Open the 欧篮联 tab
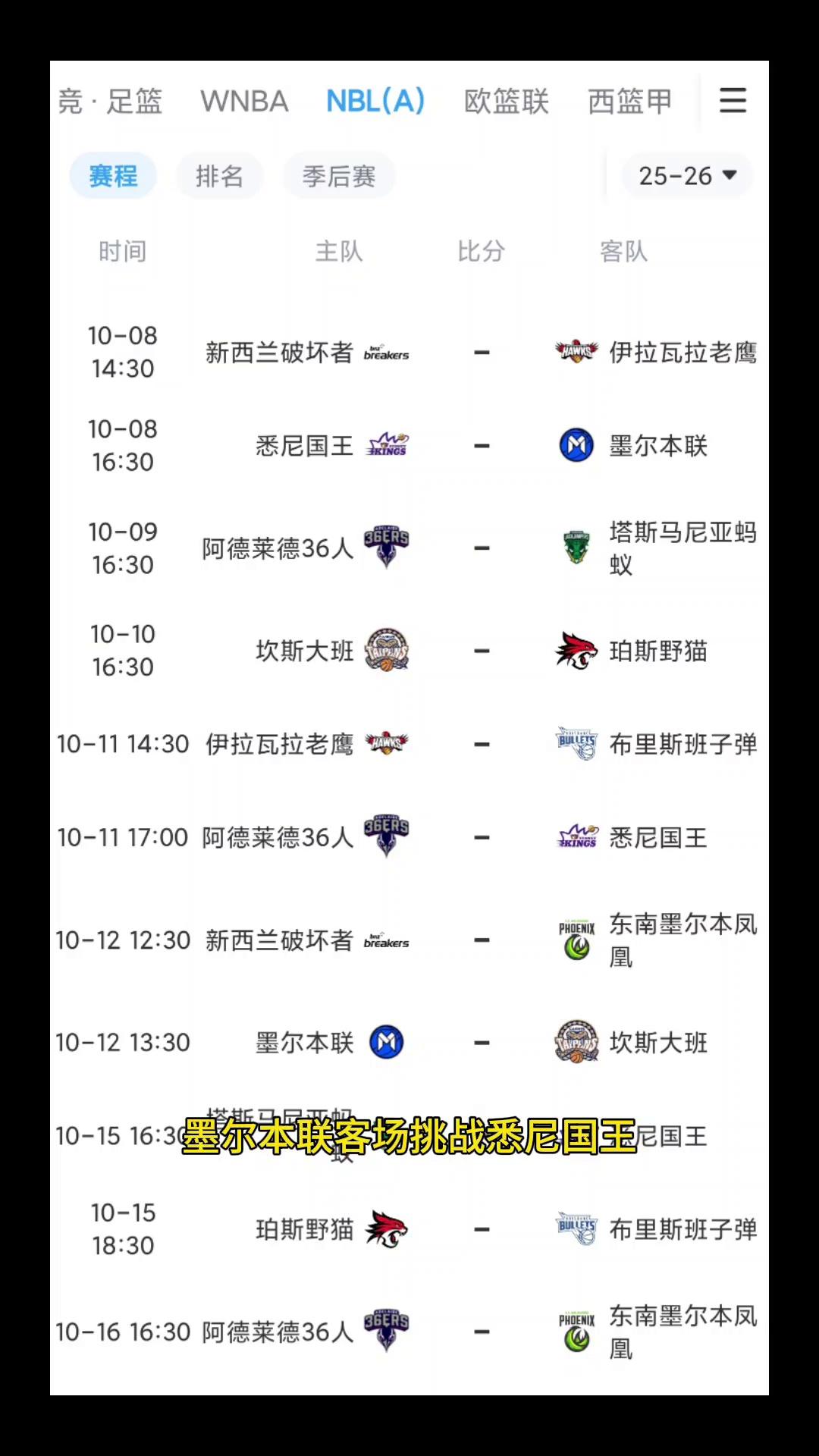Viewport: 819px width, 1456px height. pyautogui.click(x=507, y=102)
